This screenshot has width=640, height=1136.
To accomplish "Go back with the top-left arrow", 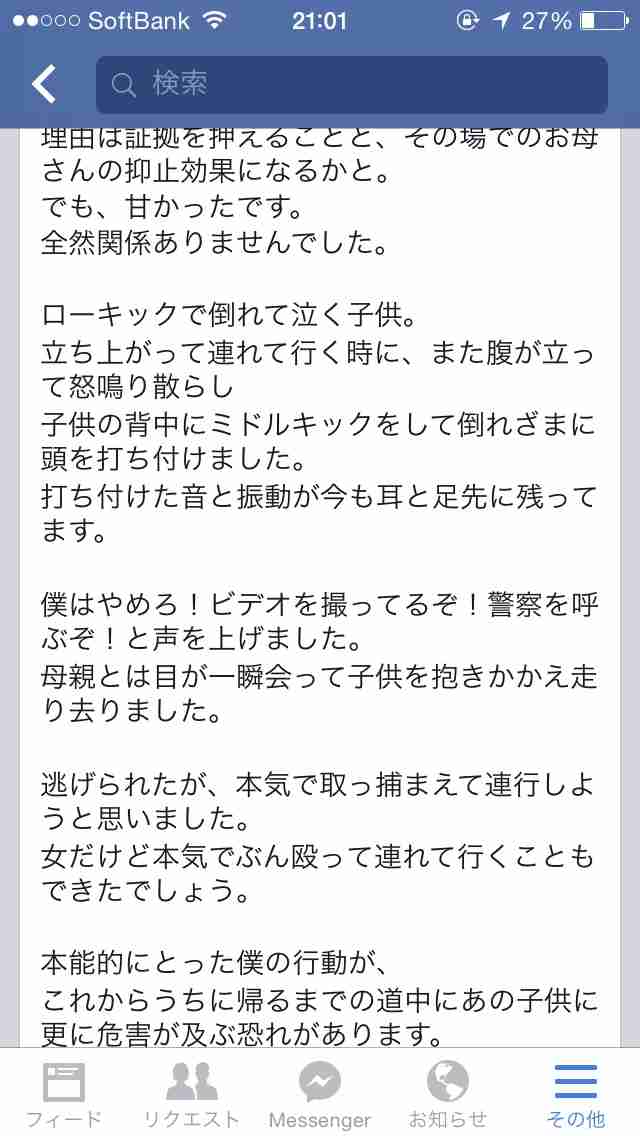I will (x=44, y=85).
